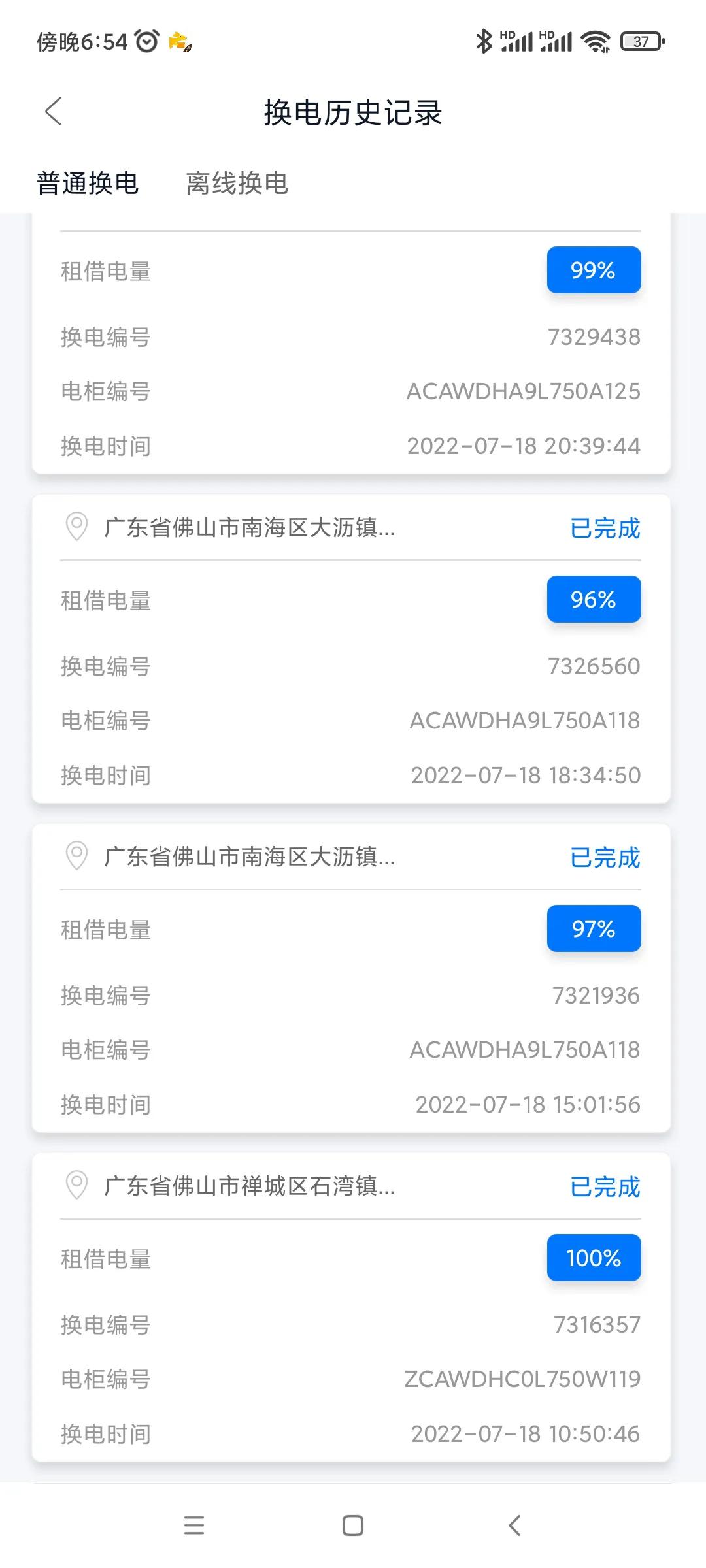Switch to the 离线换电 tab
This screenshot has height=1568, width=706.
(237, 184)
